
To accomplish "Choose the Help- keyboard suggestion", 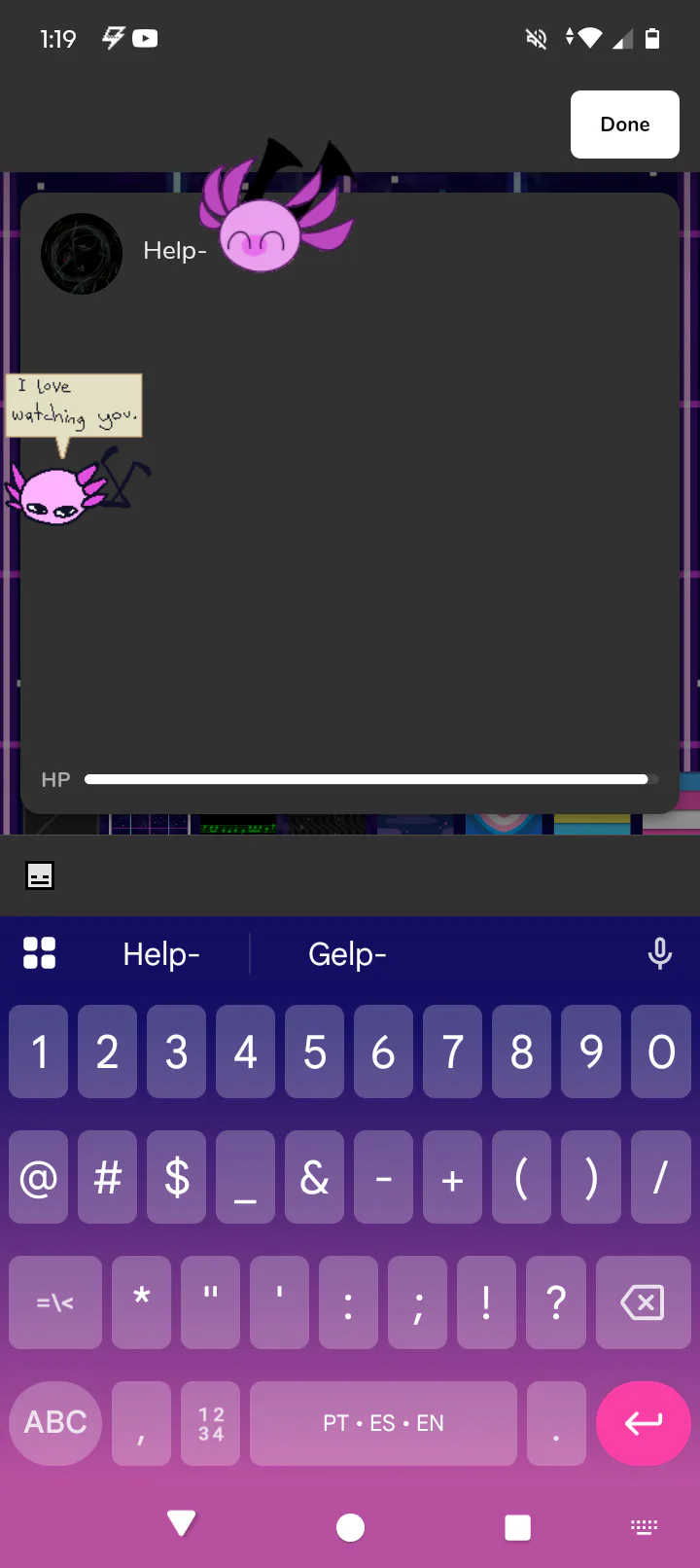I will click(161, 954).
